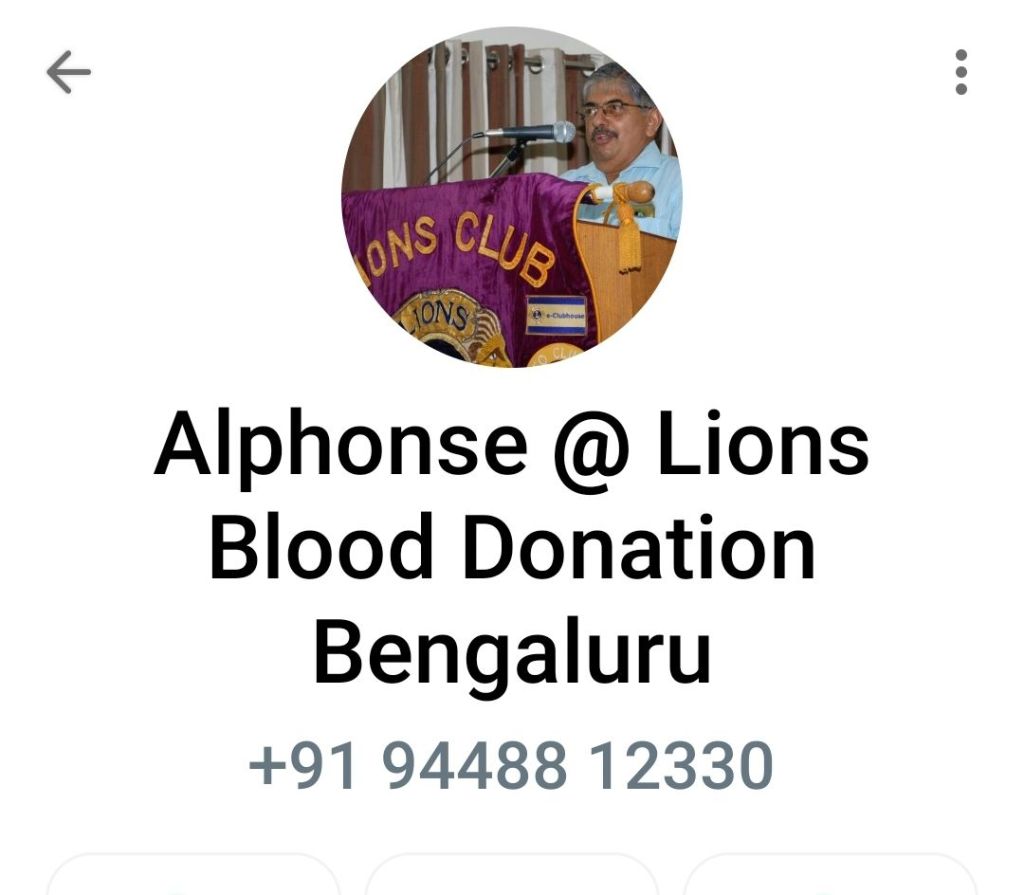Go back using the arrow icon
The height and width of the screenshot is (895, 1024).
(x=68, y=72)
